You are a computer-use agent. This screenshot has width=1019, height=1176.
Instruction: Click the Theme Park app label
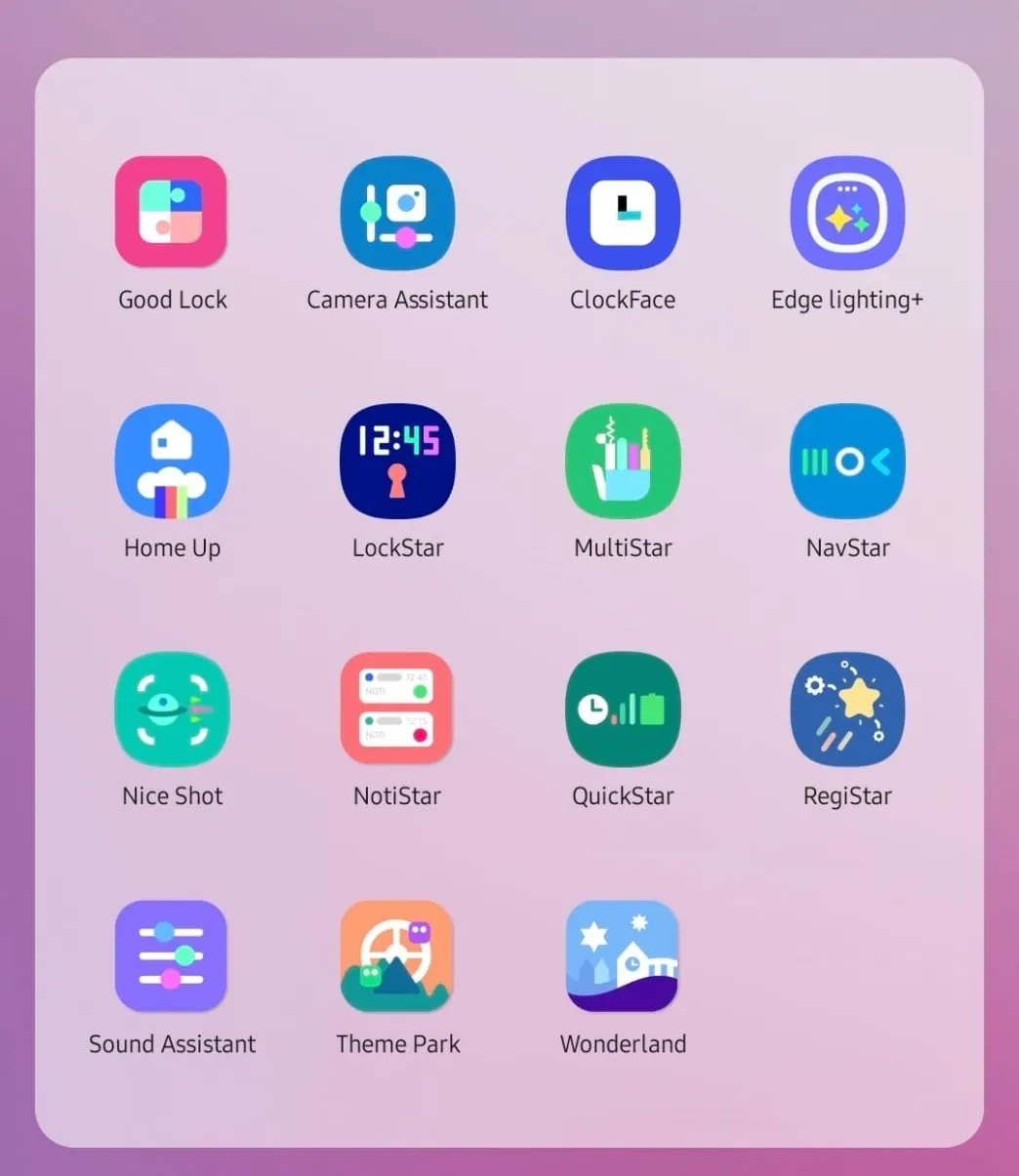pos(397,1043)
